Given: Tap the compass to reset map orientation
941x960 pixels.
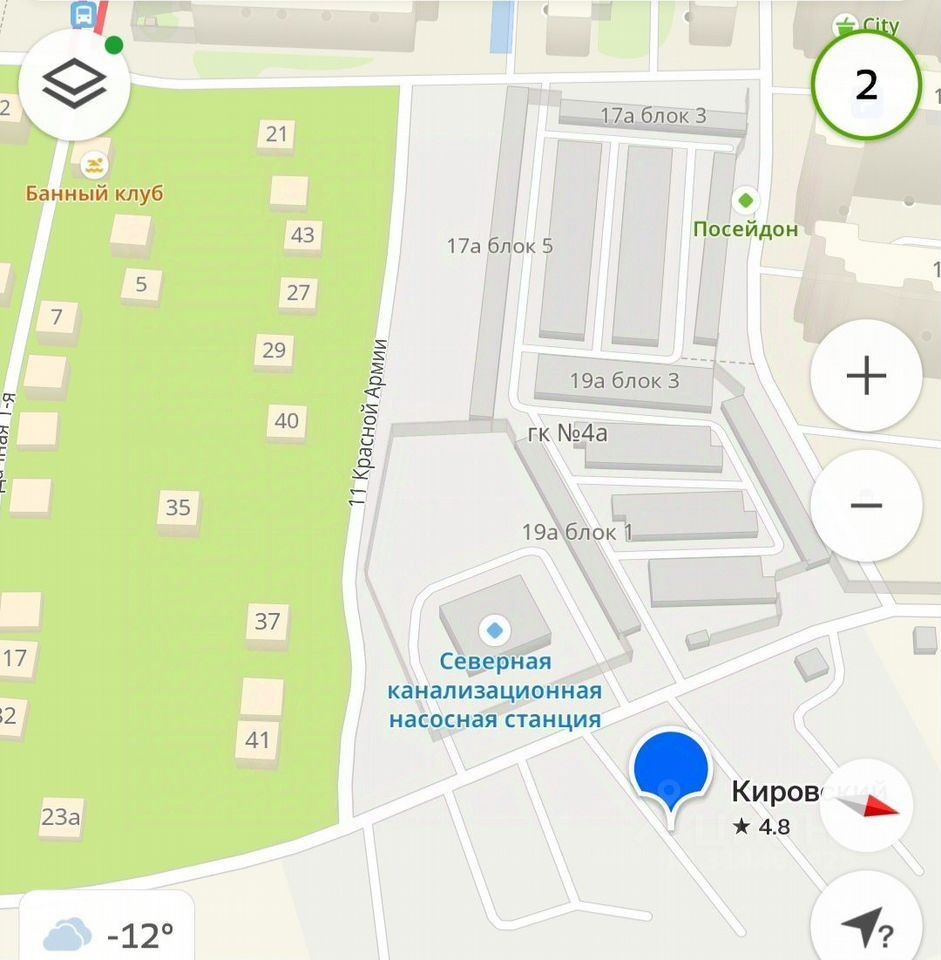Looking at the screenshot, I should tap(866, 806).
